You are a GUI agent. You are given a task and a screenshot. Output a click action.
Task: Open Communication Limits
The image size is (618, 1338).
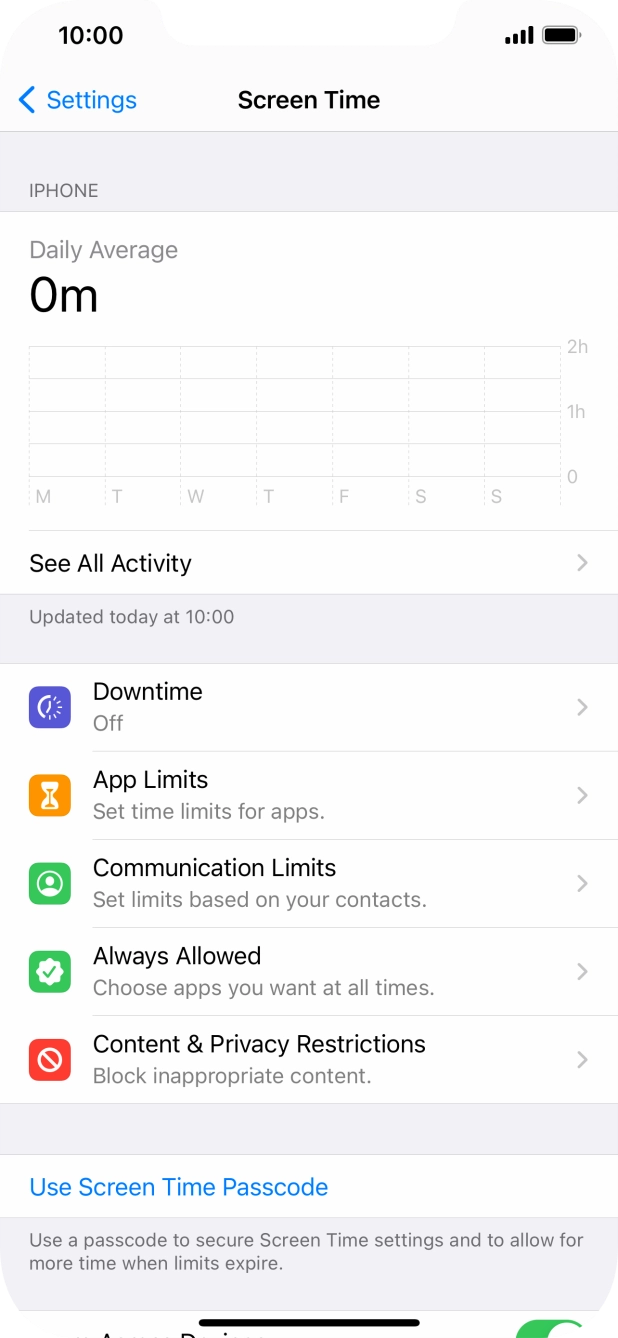[x=308, y=883]
